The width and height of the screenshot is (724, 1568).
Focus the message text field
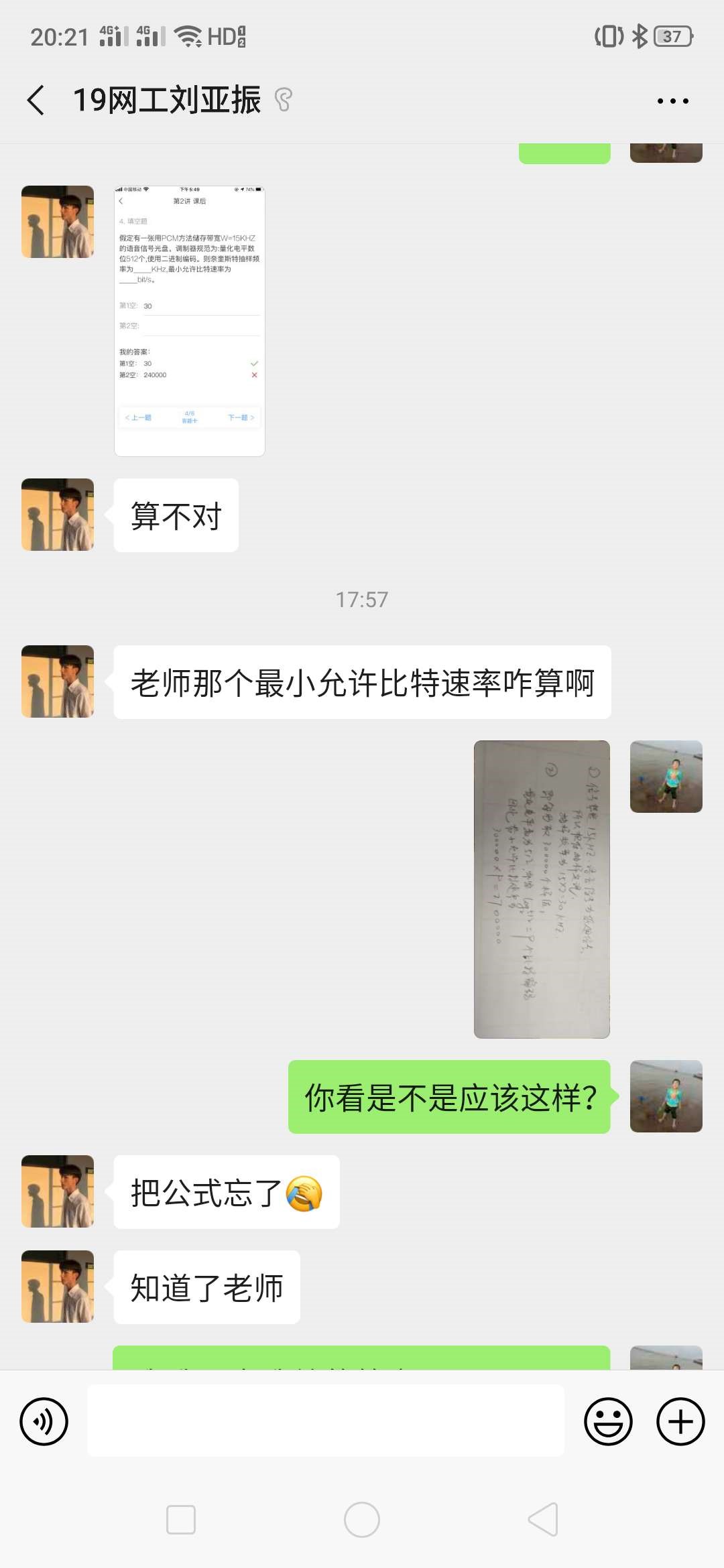pyautogui.click(x=326, y=1421)
